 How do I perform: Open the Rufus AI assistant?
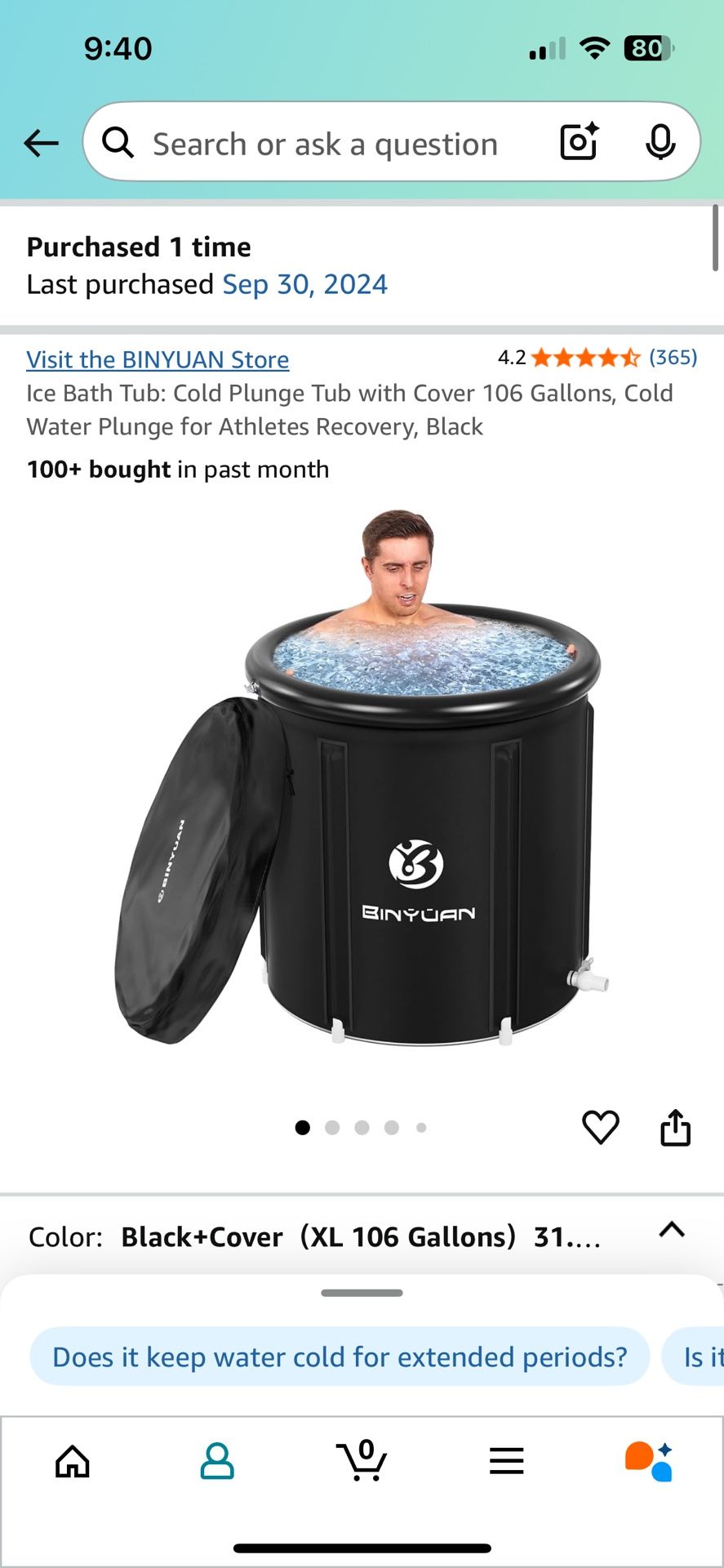point(650,1461)
